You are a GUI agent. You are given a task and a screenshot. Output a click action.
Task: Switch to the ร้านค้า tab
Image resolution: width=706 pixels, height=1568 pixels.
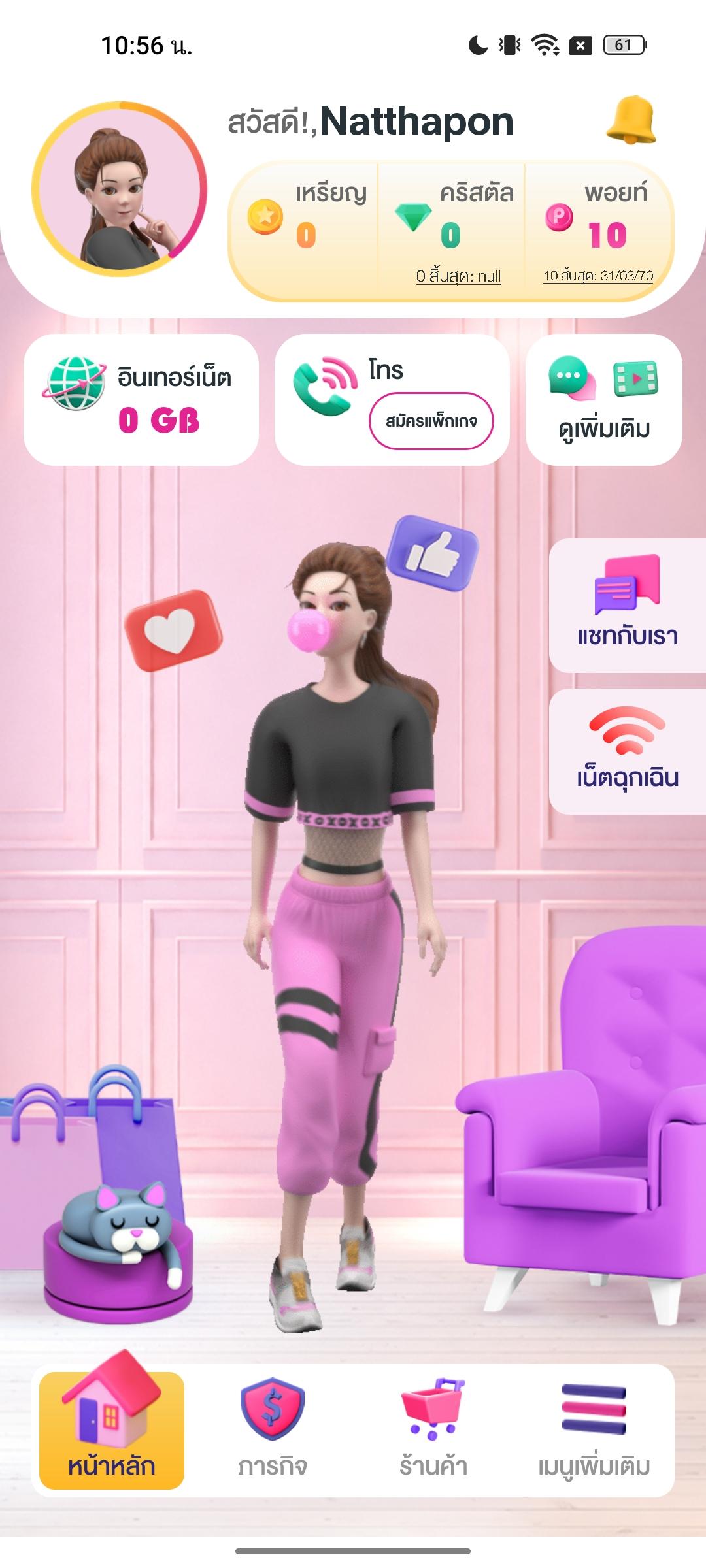point(433,1429)
